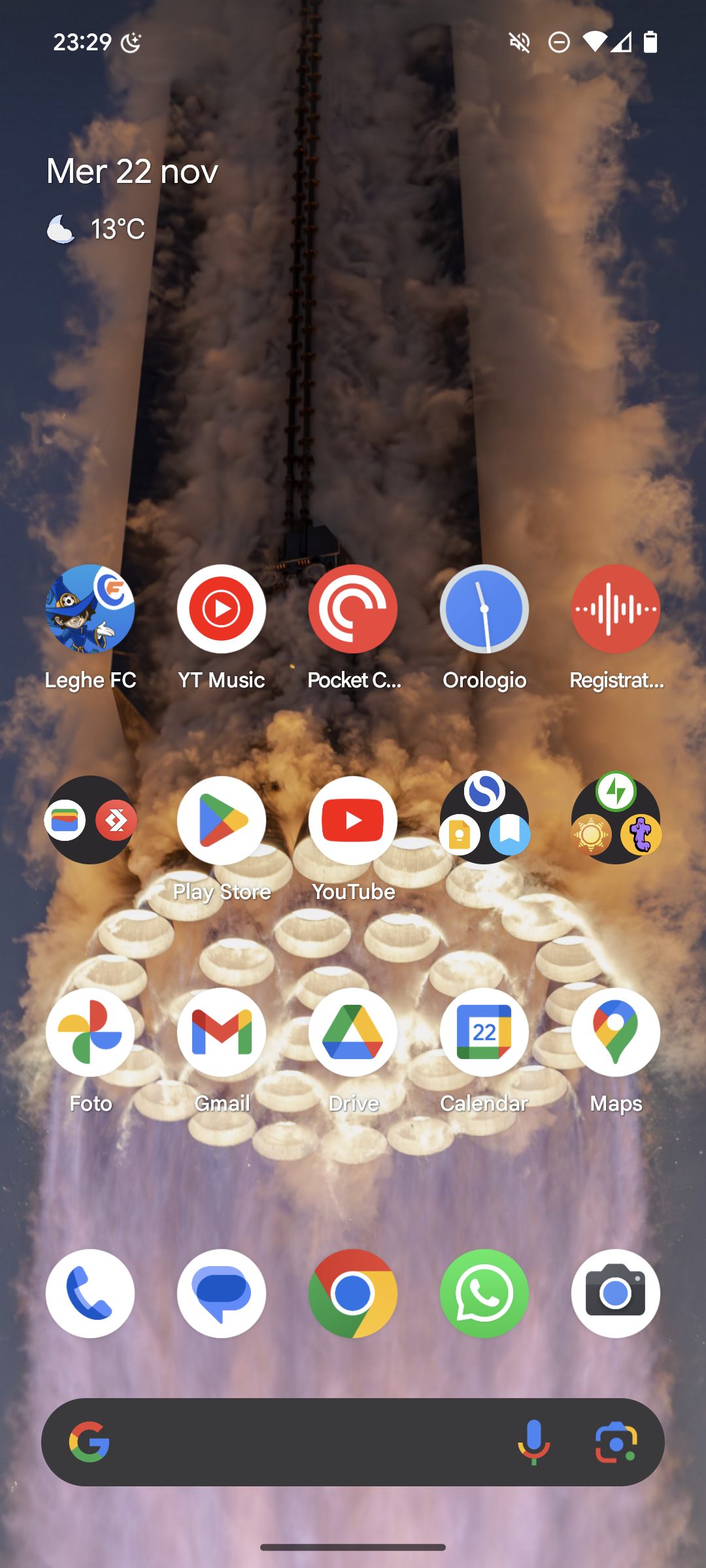Launch YT Music
This screenshot has width=706, height=1568.
[x=222, y=610]
